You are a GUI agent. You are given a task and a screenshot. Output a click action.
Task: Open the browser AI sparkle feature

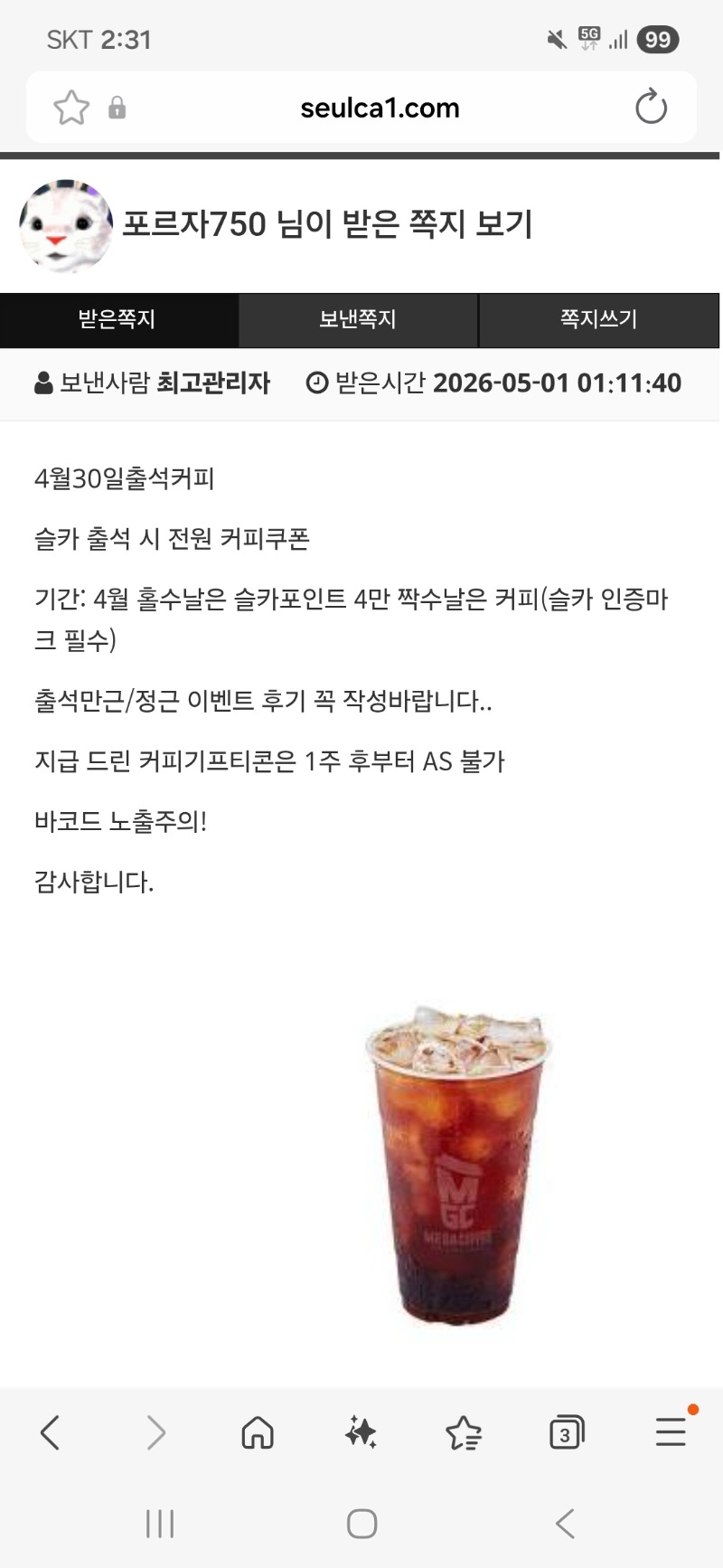click(x=361, y=1432)
